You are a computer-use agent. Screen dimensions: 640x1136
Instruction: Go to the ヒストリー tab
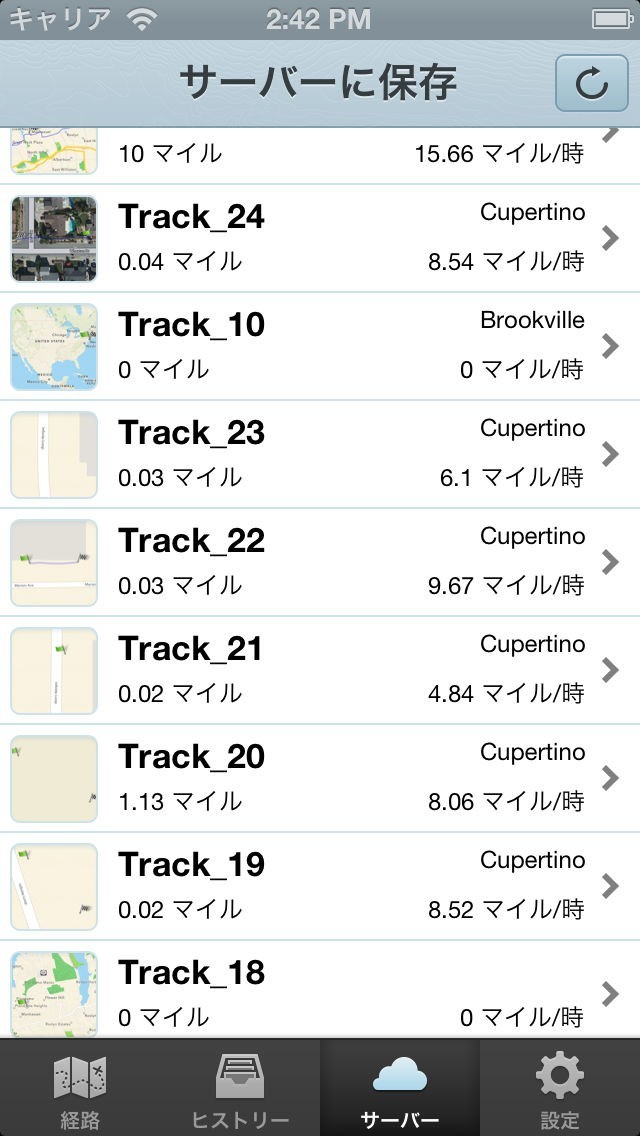pos(240,1090)
